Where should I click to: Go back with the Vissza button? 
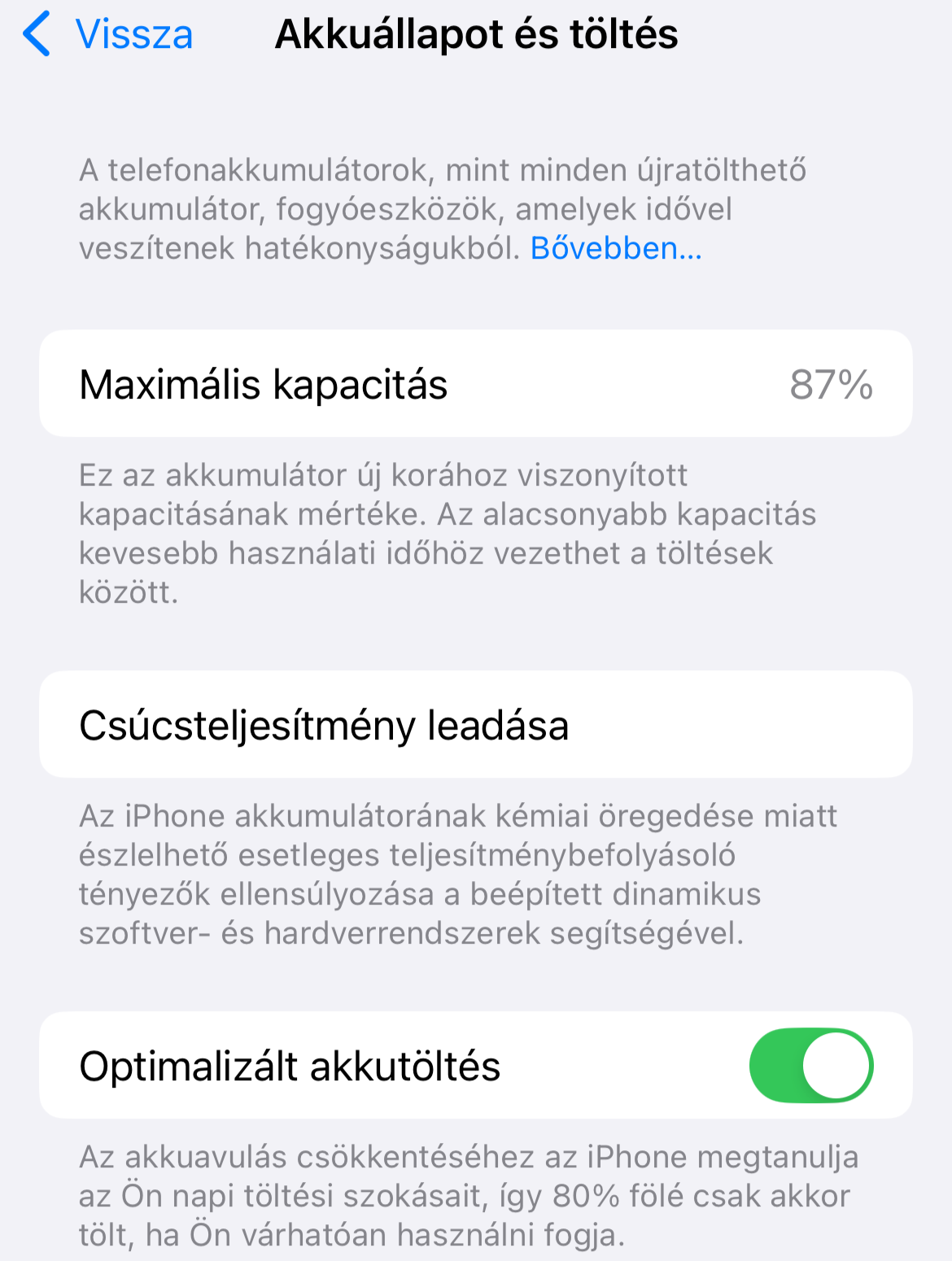pyautogui.click(x=108, y=34)
